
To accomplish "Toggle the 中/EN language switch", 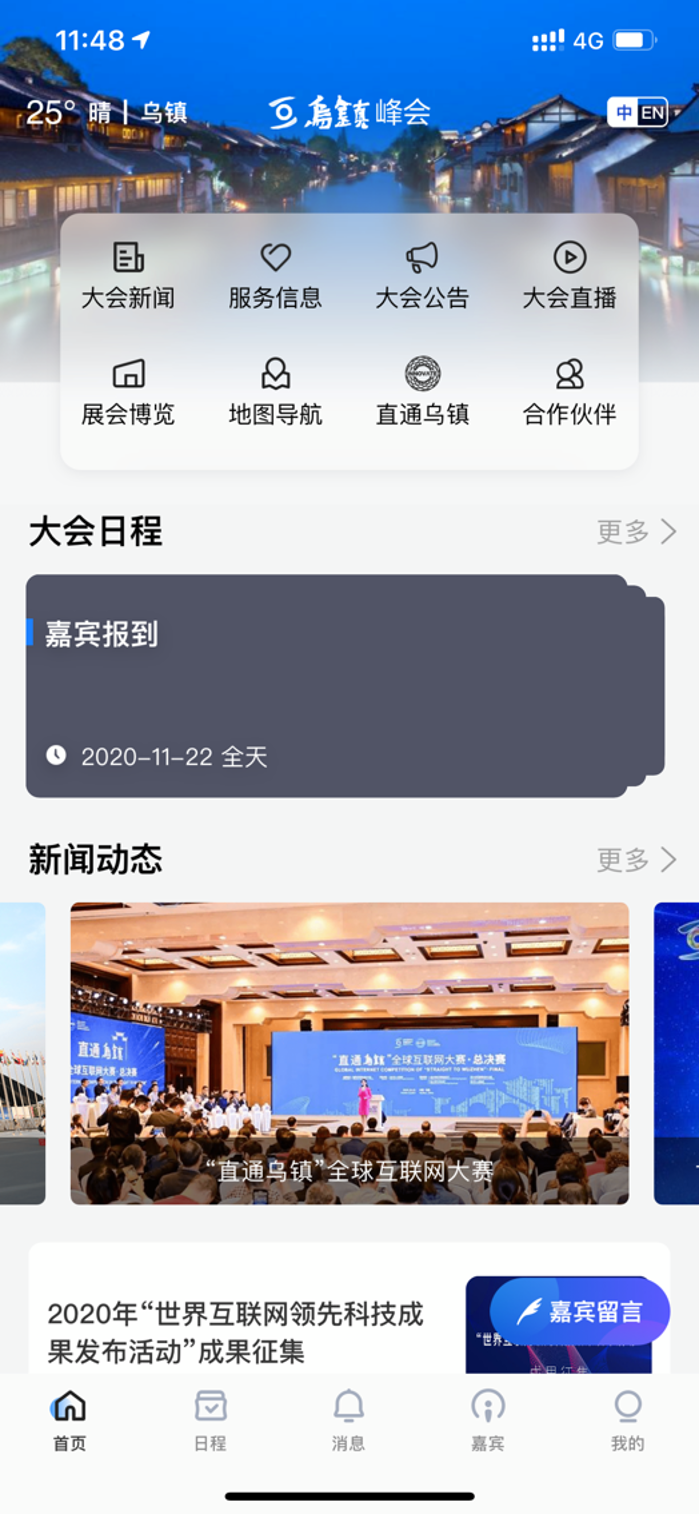I will click(638, 113).
